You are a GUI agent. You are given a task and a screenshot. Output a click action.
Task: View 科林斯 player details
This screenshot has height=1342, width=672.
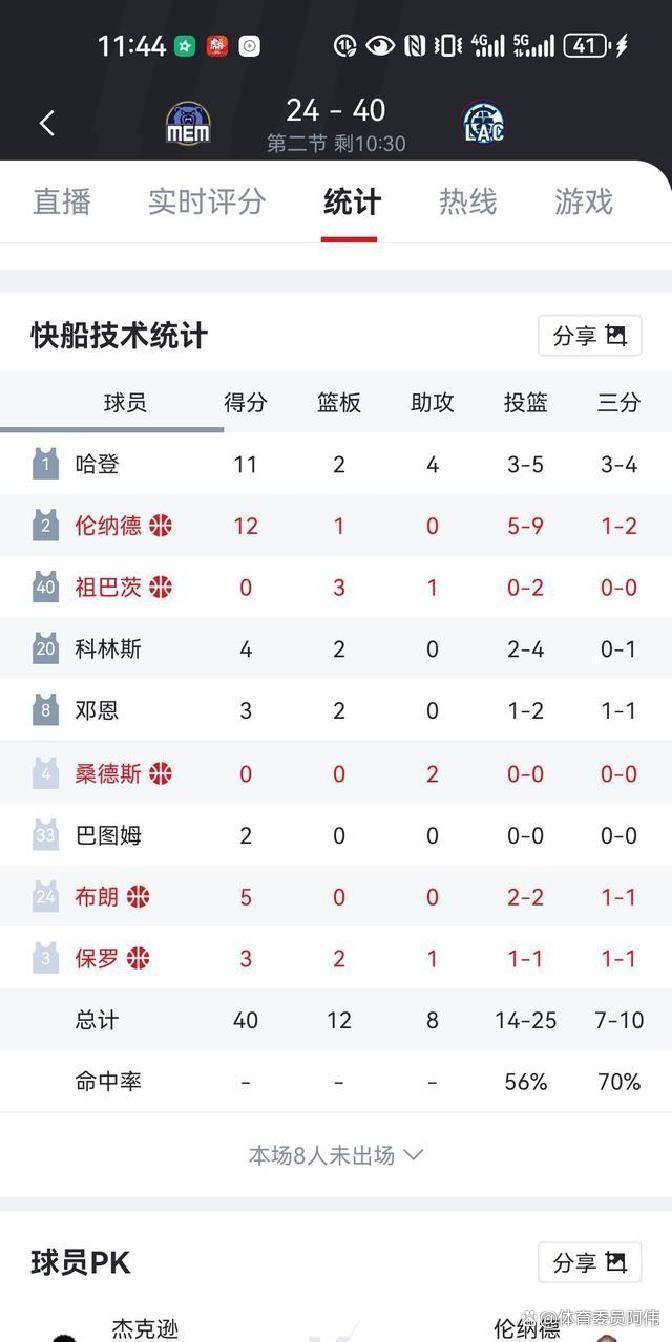click(108, 649)
